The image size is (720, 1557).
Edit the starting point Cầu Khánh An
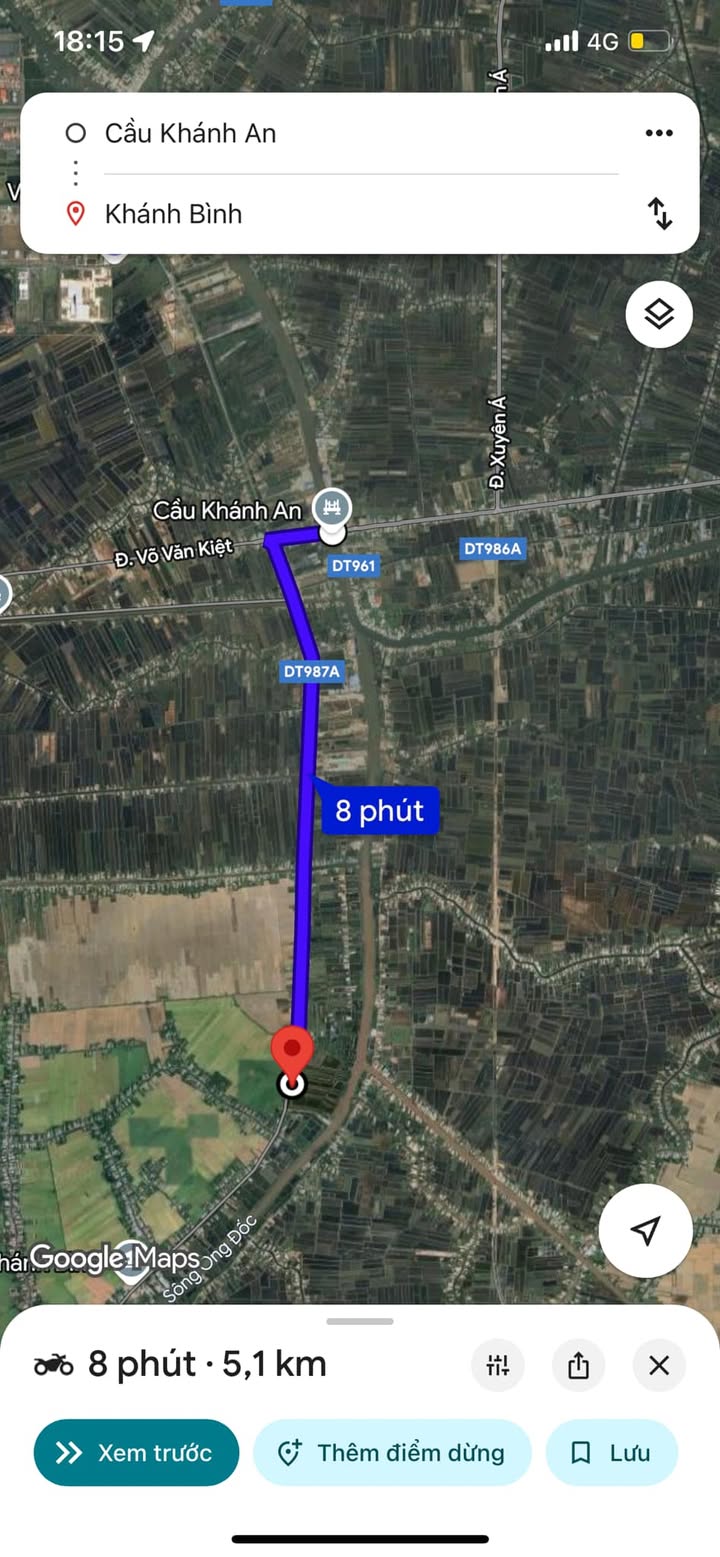coord(190,133)
